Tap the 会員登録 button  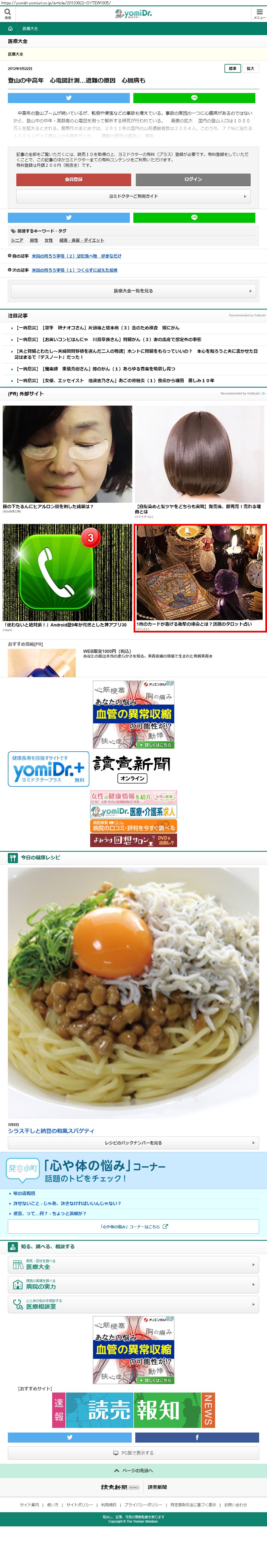(x=74, y=180)
